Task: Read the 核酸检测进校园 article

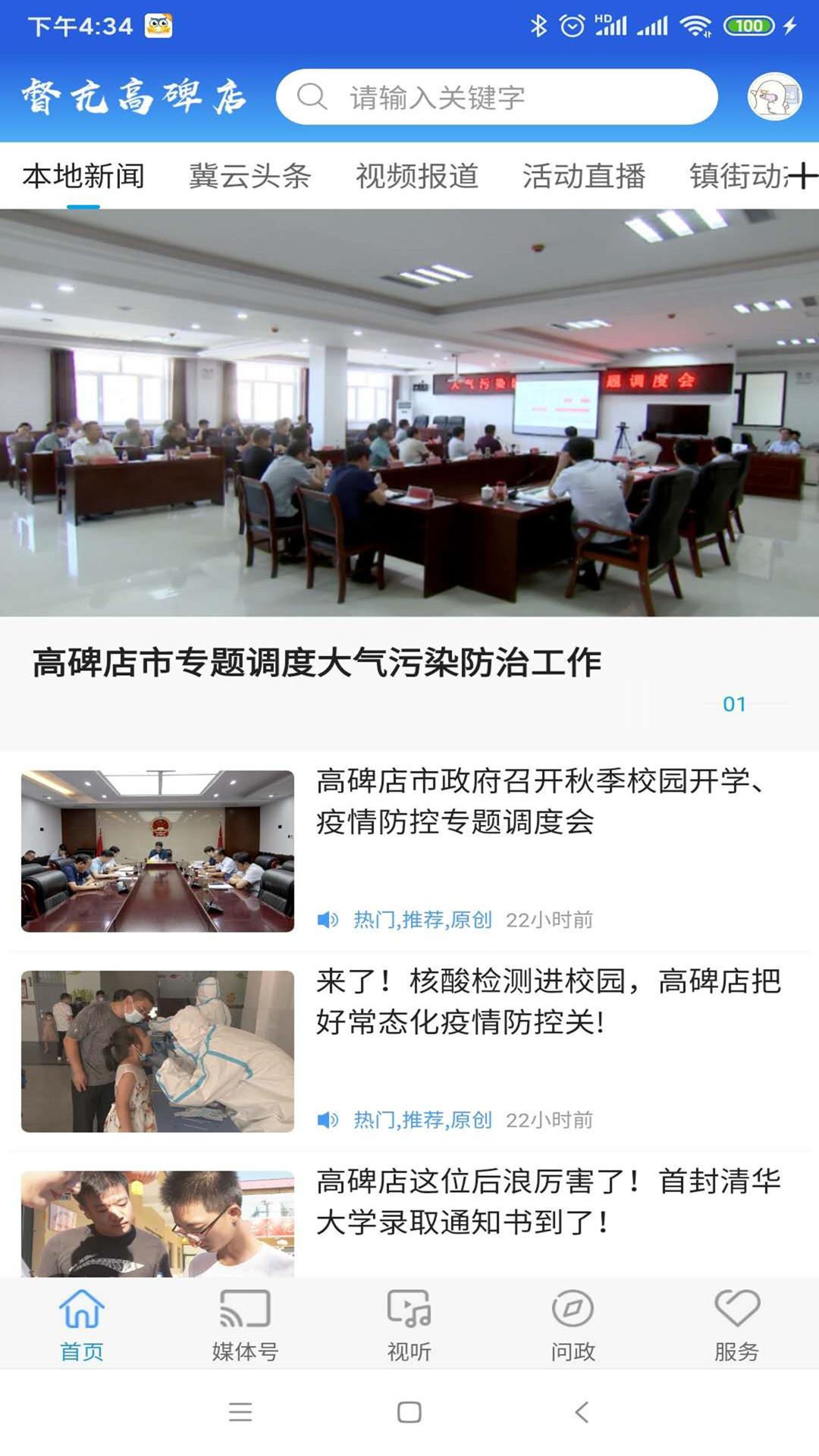Action: tap(548, 1001)
